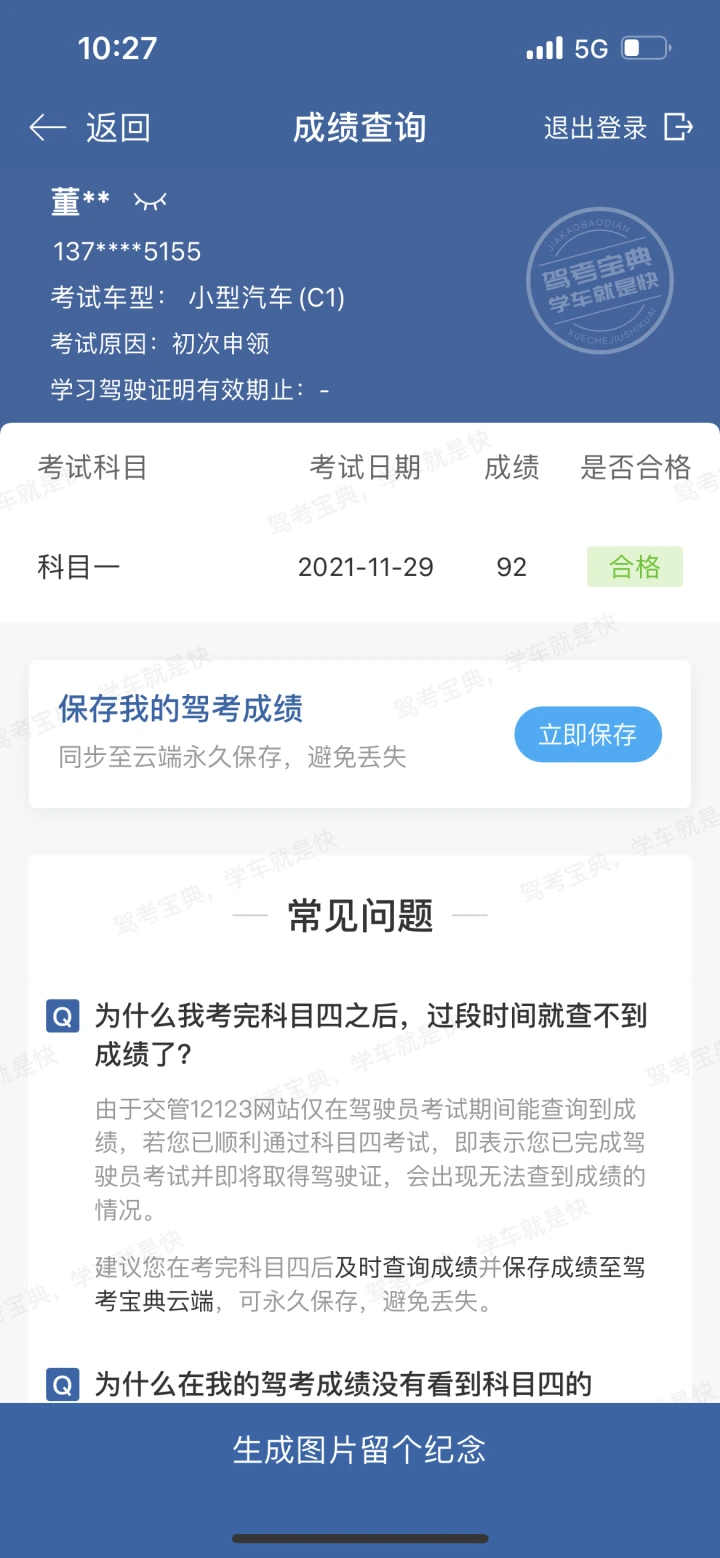
Task: Reveal the hidden name with the eye icon
Action: coord(150,202)
